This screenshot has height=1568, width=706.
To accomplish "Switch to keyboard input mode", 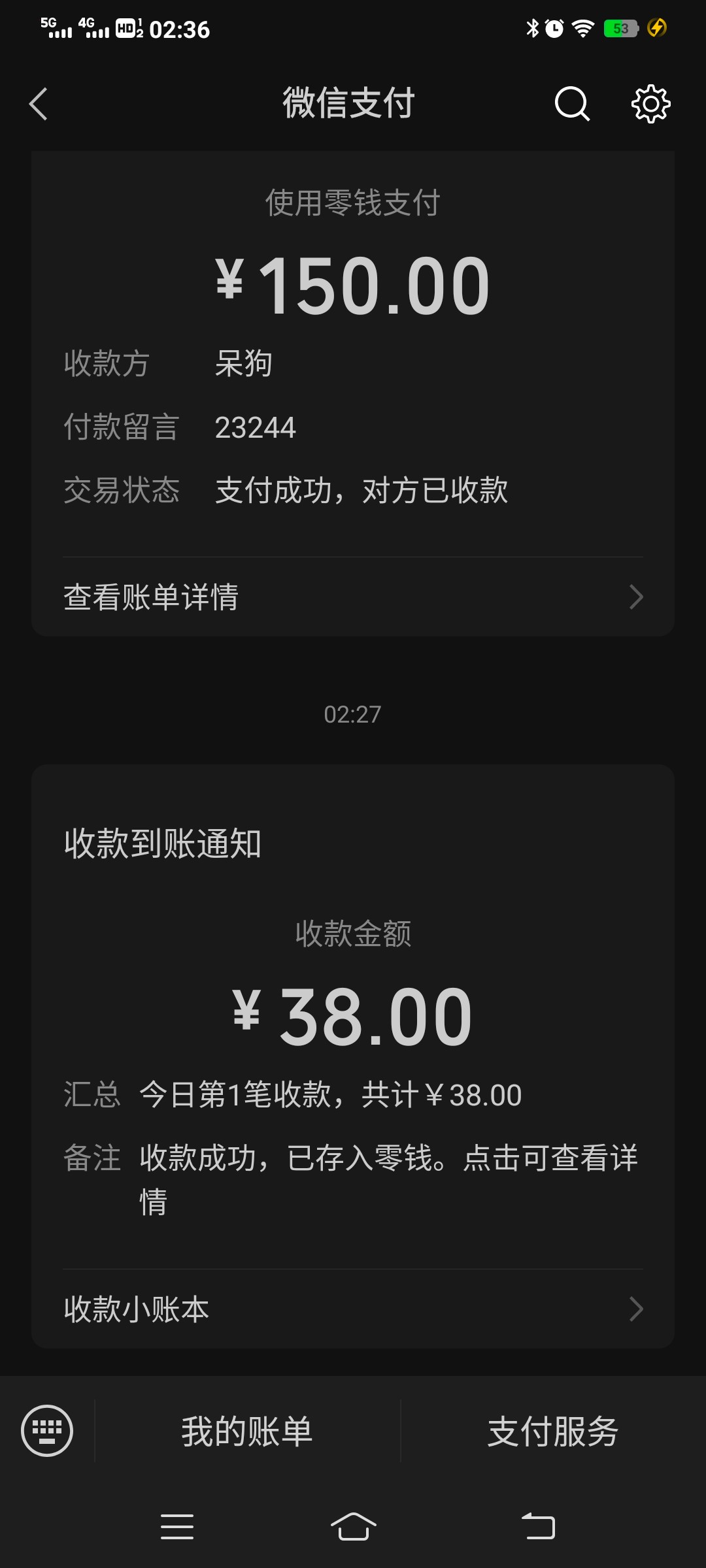I will click(x=47, y=1431).
